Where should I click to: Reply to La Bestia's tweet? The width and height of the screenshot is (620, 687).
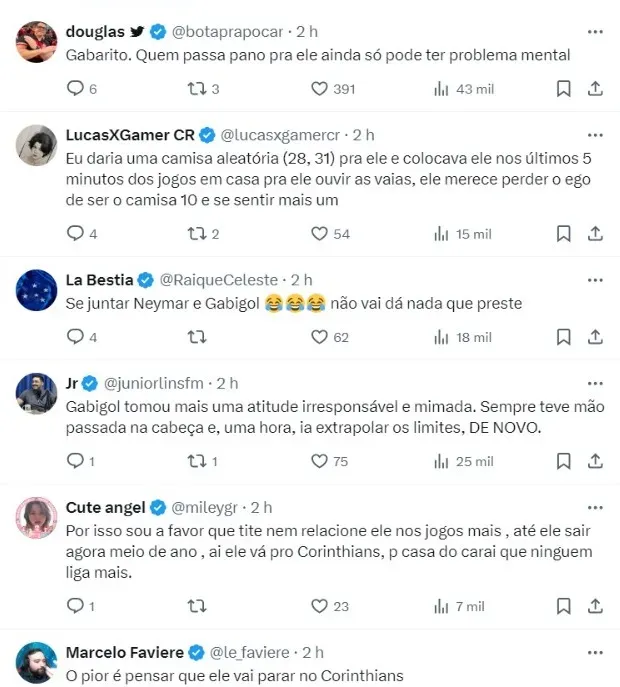pos(75,337)
